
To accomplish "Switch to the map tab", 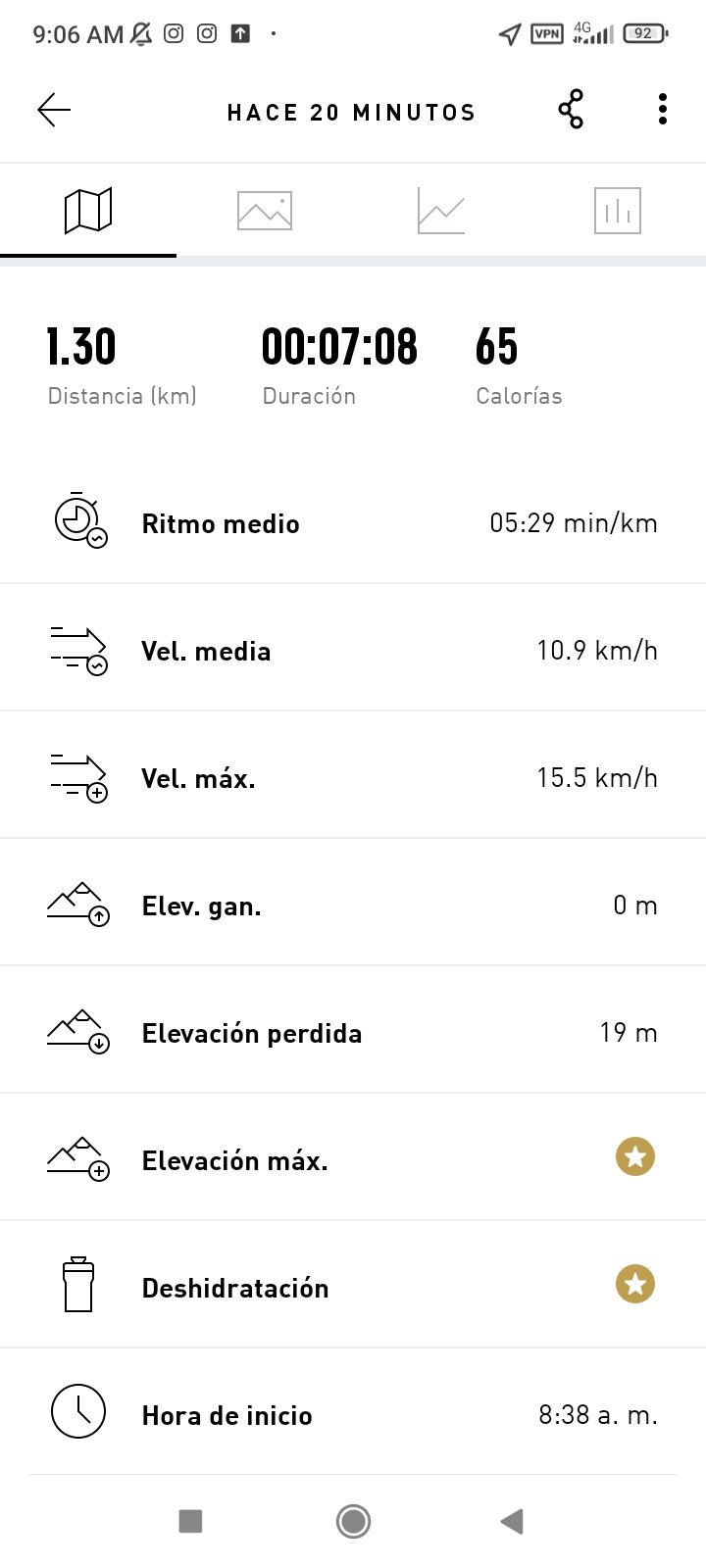I will [88, 210].
